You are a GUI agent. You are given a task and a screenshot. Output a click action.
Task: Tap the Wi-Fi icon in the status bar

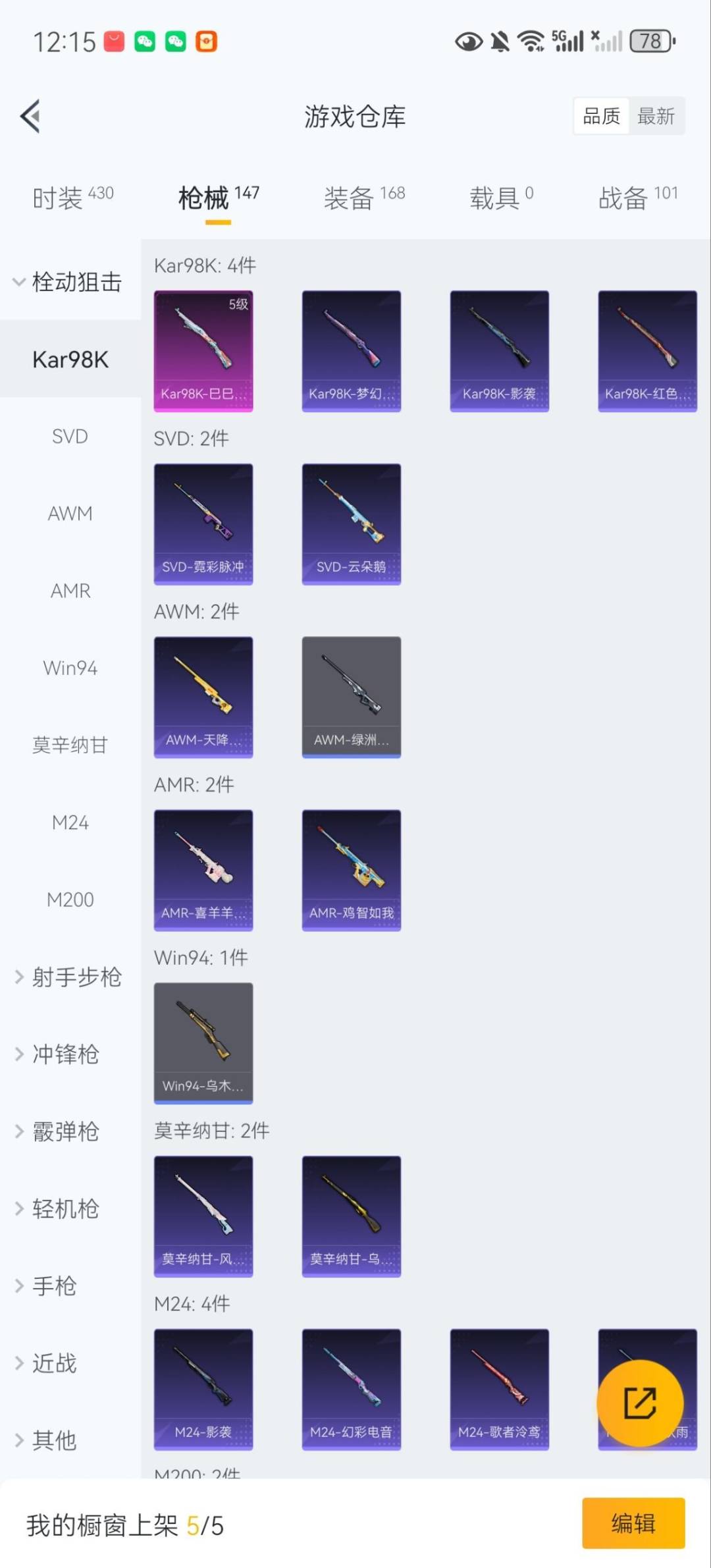coord(531,41)
